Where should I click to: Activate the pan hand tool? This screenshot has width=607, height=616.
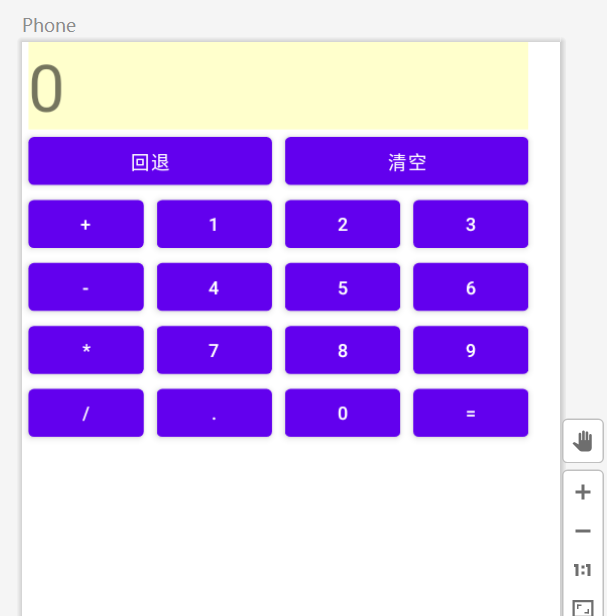(x=583, y=441)
